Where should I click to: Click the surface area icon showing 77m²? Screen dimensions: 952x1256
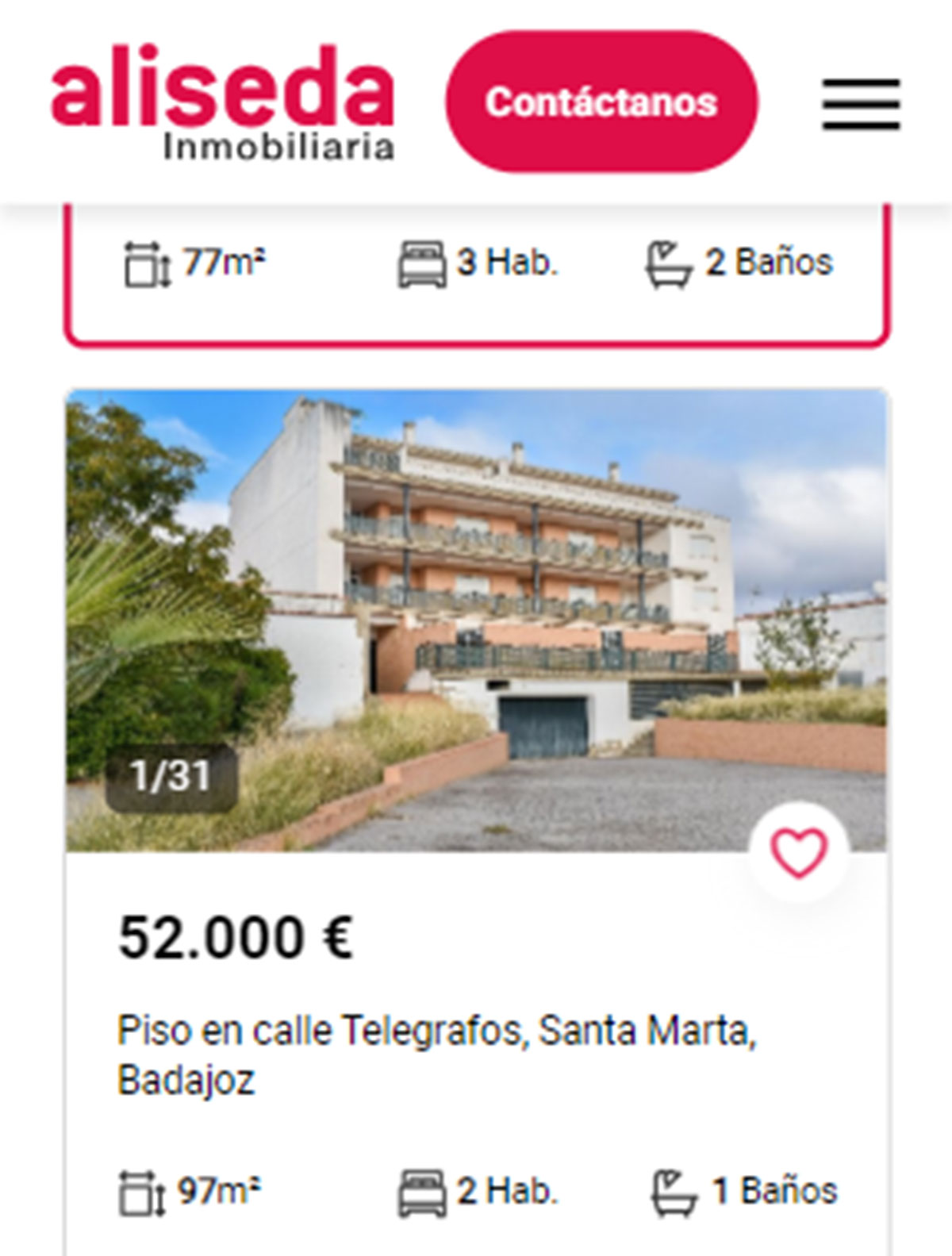145,263
